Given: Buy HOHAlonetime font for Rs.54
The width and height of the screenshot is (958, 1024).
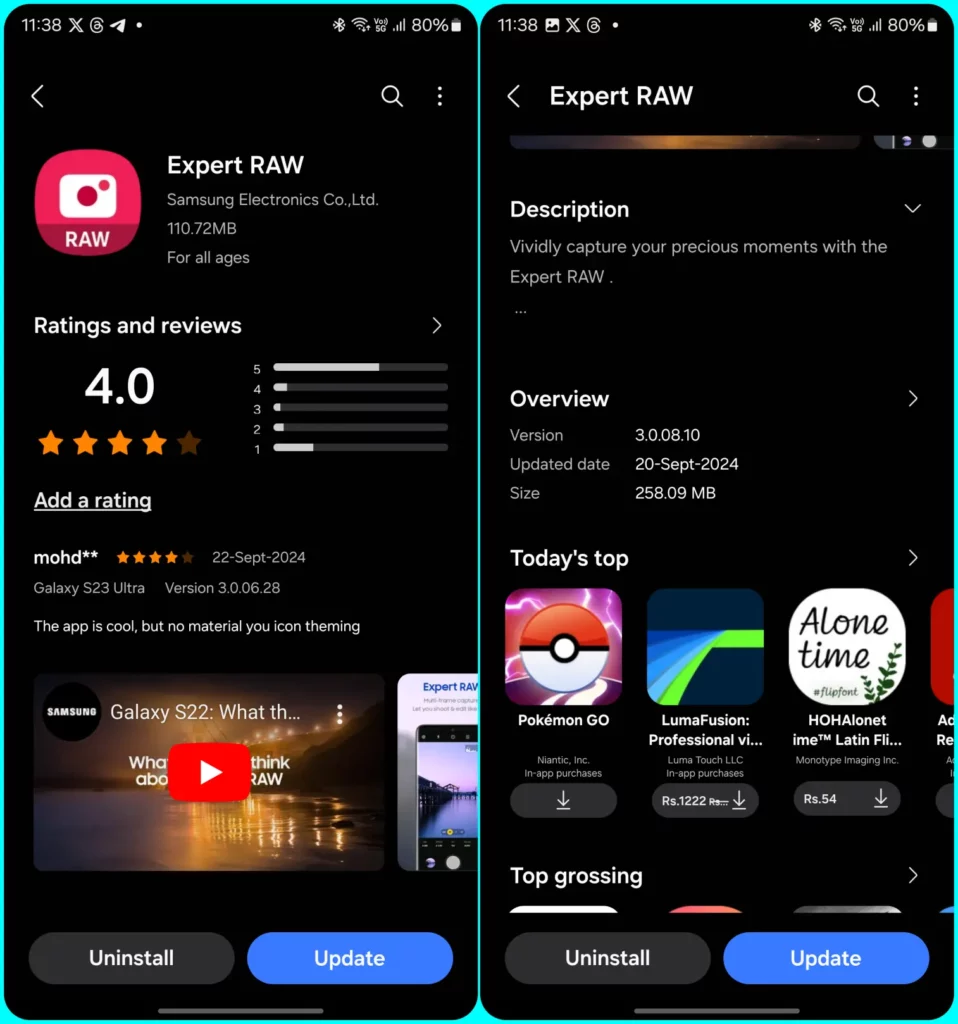Looking at the screenshot, I should (x=847, y=799).
